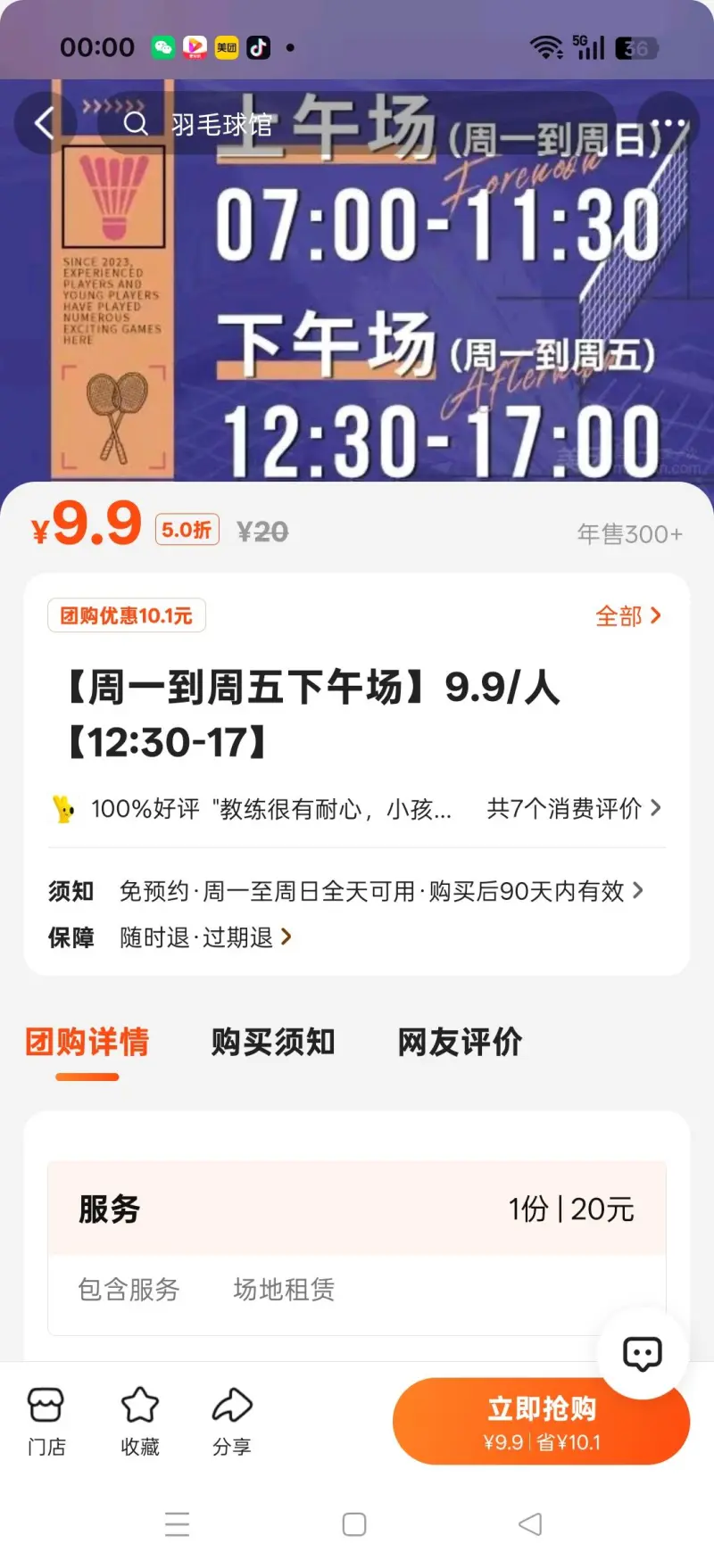The width and height of the screenshot is (714, 1568).
Task: Go back using the top-left arrow
Action: click(45, 123)
